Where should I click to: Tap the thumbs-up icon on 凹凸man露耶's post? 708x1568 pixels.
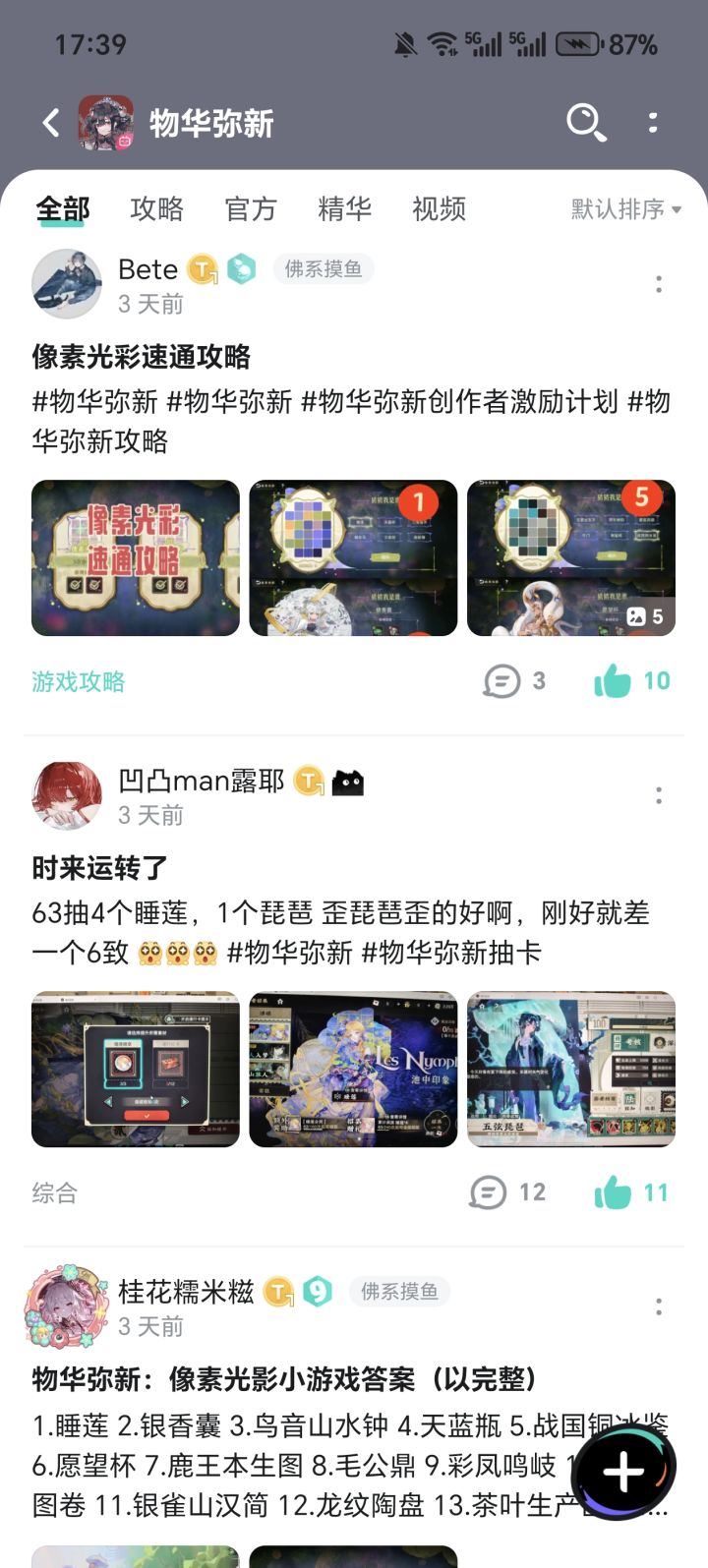612,1192
